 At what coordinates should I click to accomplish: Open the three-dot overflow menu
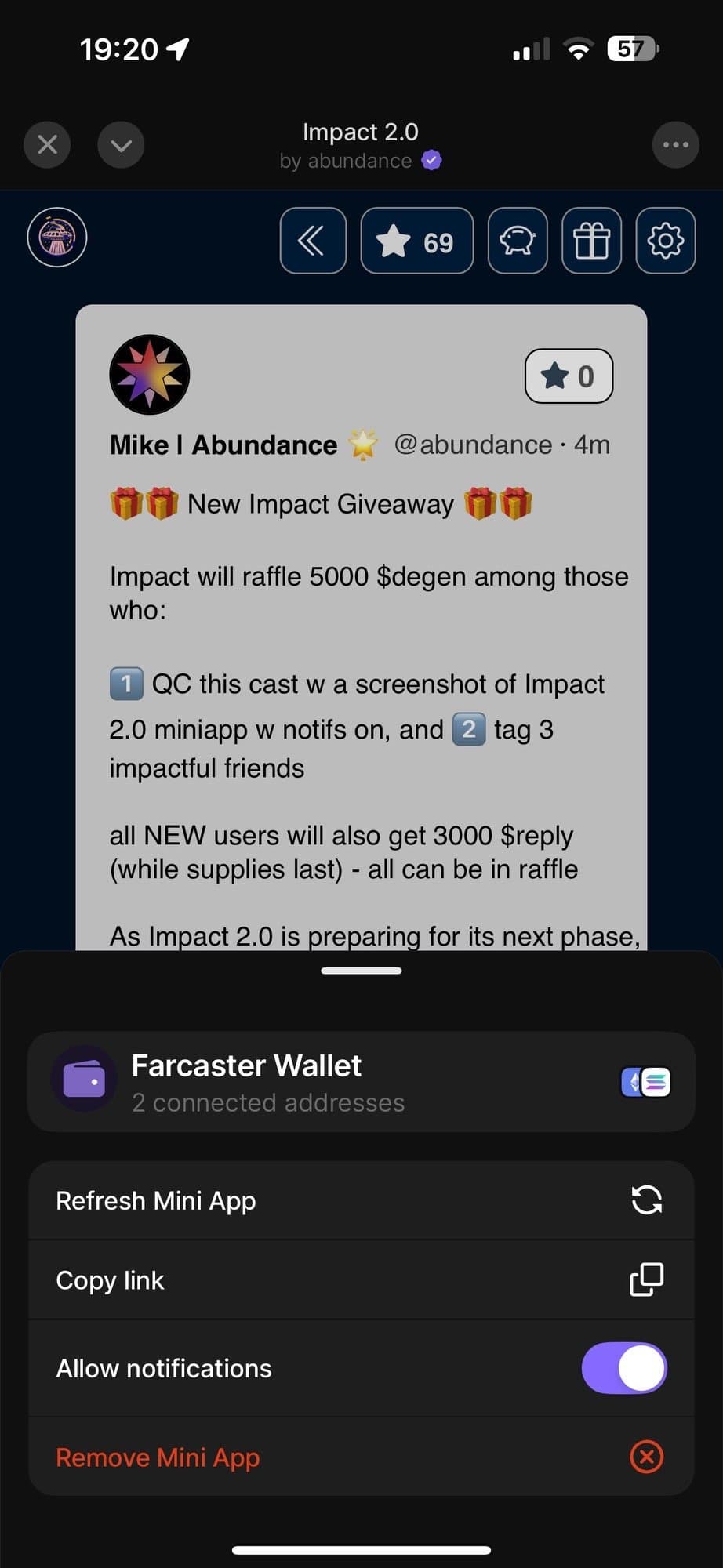(675, 145)
